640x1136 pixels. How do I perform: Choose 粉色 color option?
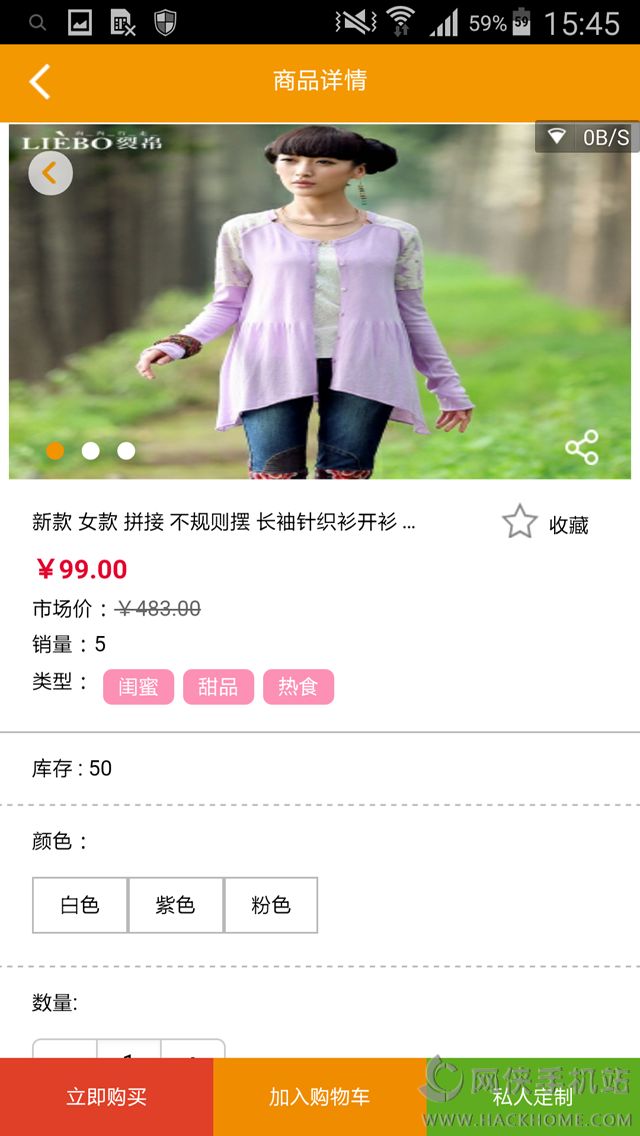270,905
